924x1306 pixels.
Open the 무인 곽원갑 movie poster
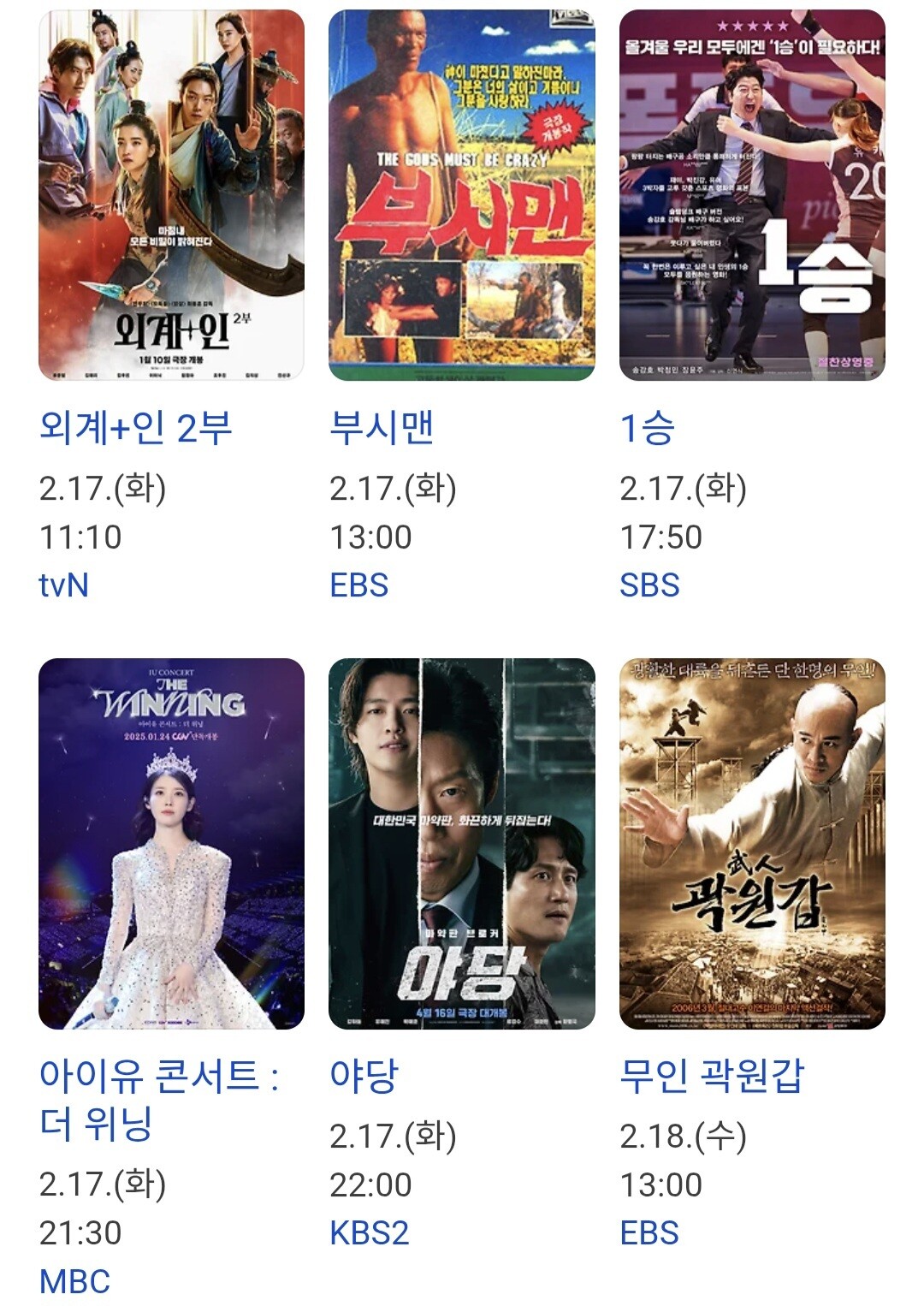click(752, 843)
